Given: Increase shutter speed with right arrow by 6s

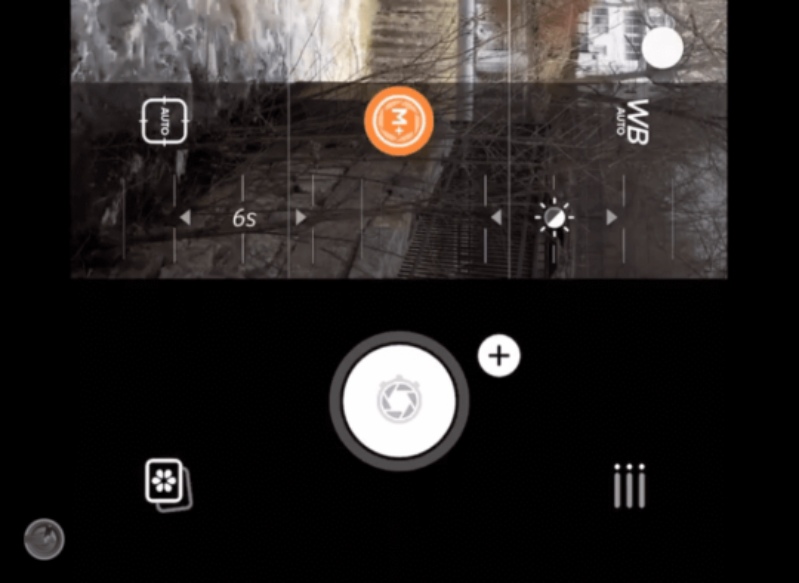Looking at the screenshot, I should click(x=300, y=218).
